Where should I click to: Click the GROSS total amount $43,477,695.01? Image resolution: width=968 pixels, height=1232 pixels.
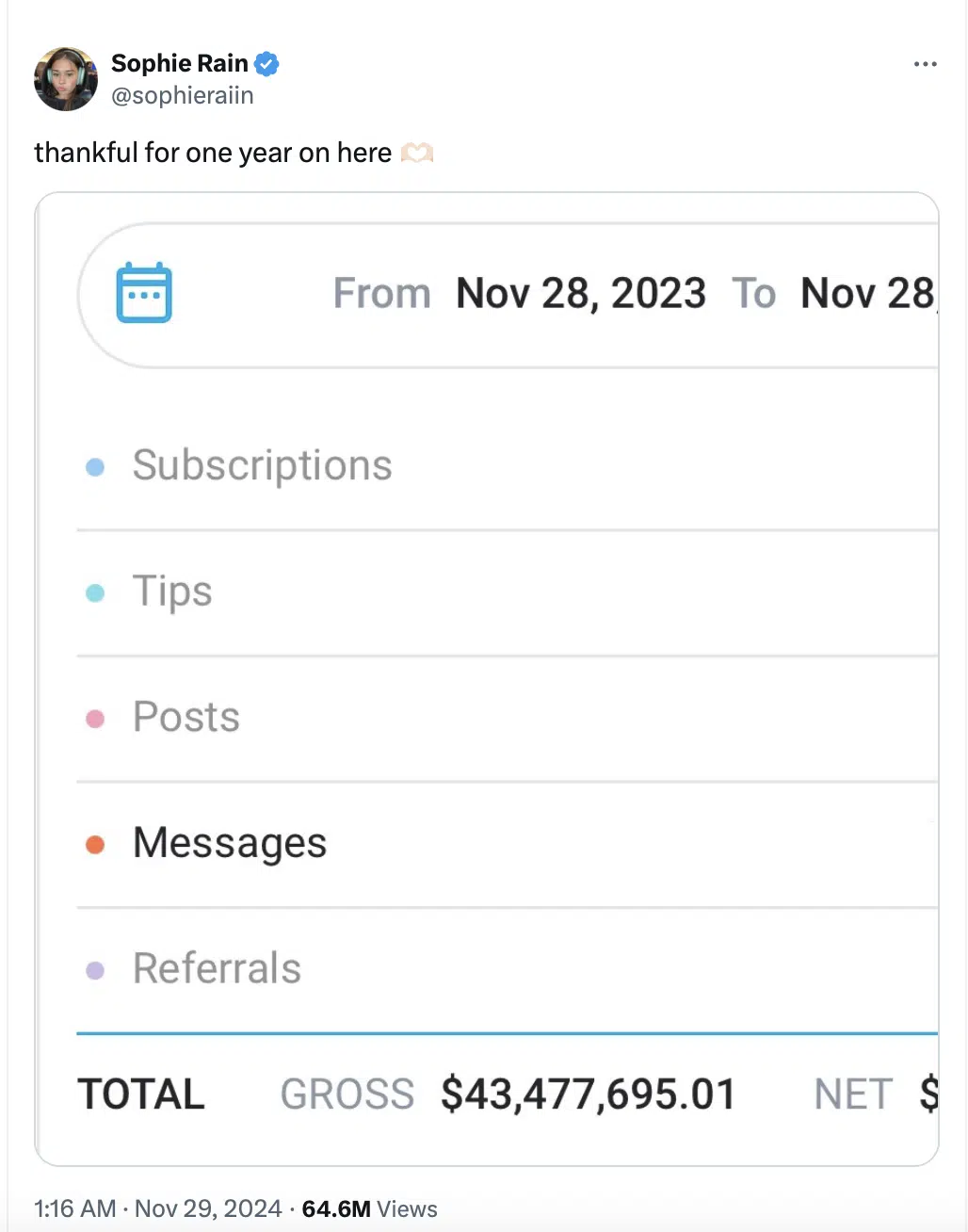pos(589,1094)
